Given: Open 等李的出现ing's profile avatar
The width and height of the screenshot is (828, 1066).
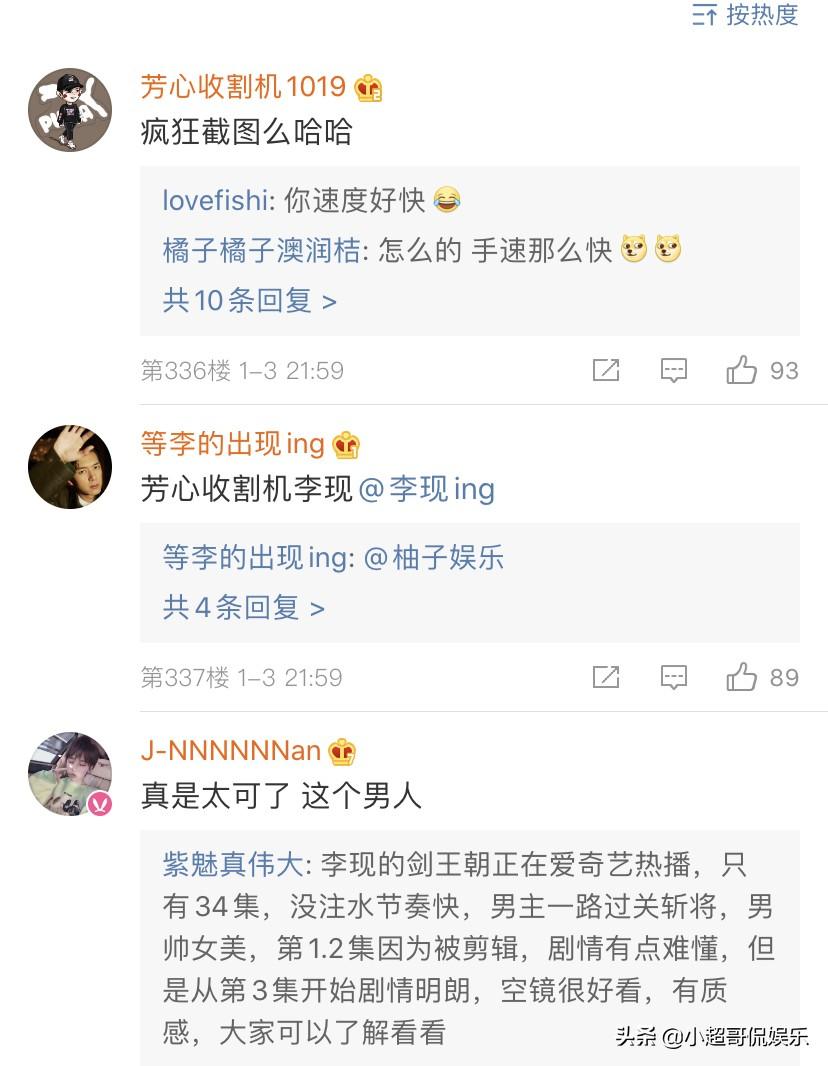Looking at the screenshot, I should (x=69, y=467).
